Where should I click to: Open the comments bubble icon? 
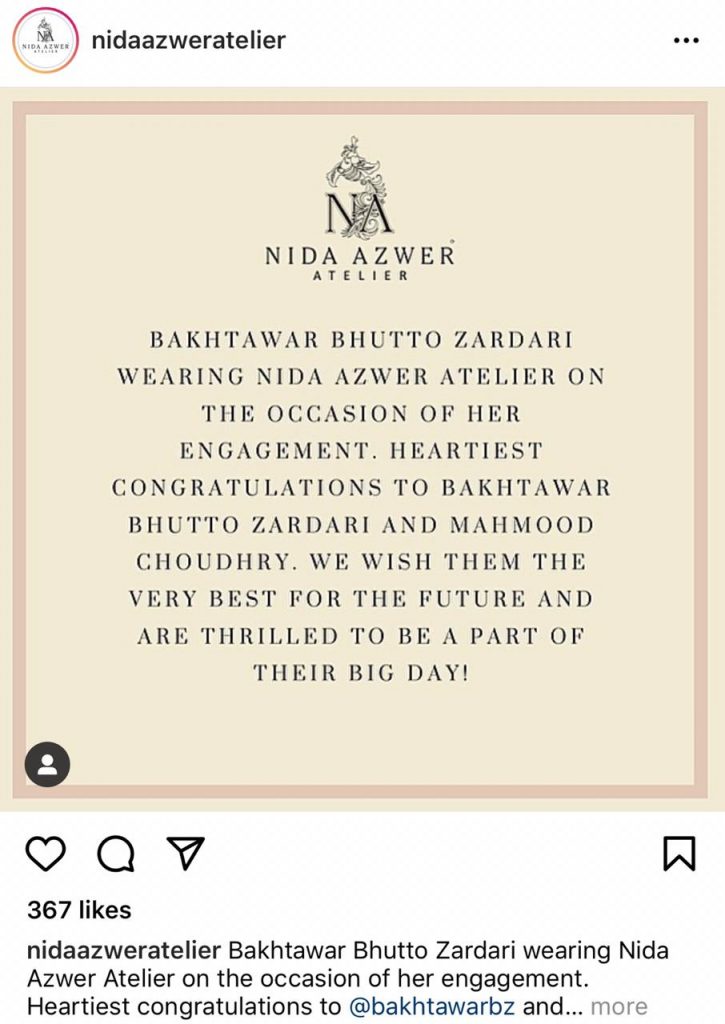tap(116, 853)
